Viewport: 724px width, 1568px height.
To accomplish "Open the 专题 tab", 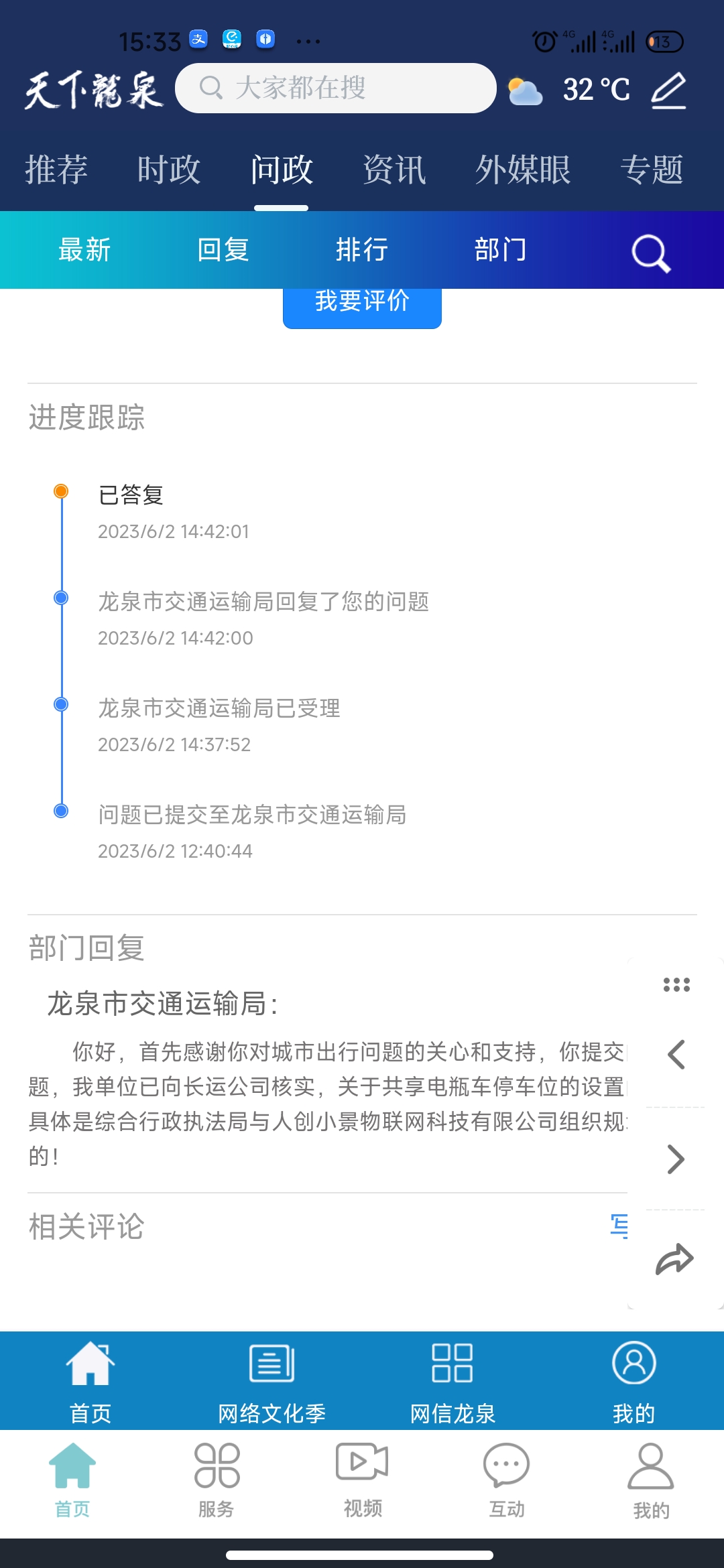I will (x=652, y=170).
